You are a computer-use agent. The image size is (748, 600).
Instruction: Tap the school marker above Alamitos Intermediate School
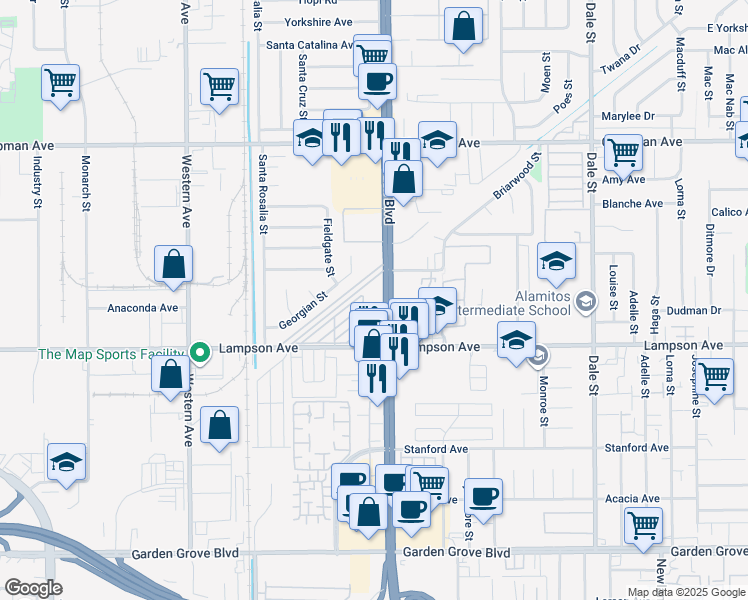[557, 261]
